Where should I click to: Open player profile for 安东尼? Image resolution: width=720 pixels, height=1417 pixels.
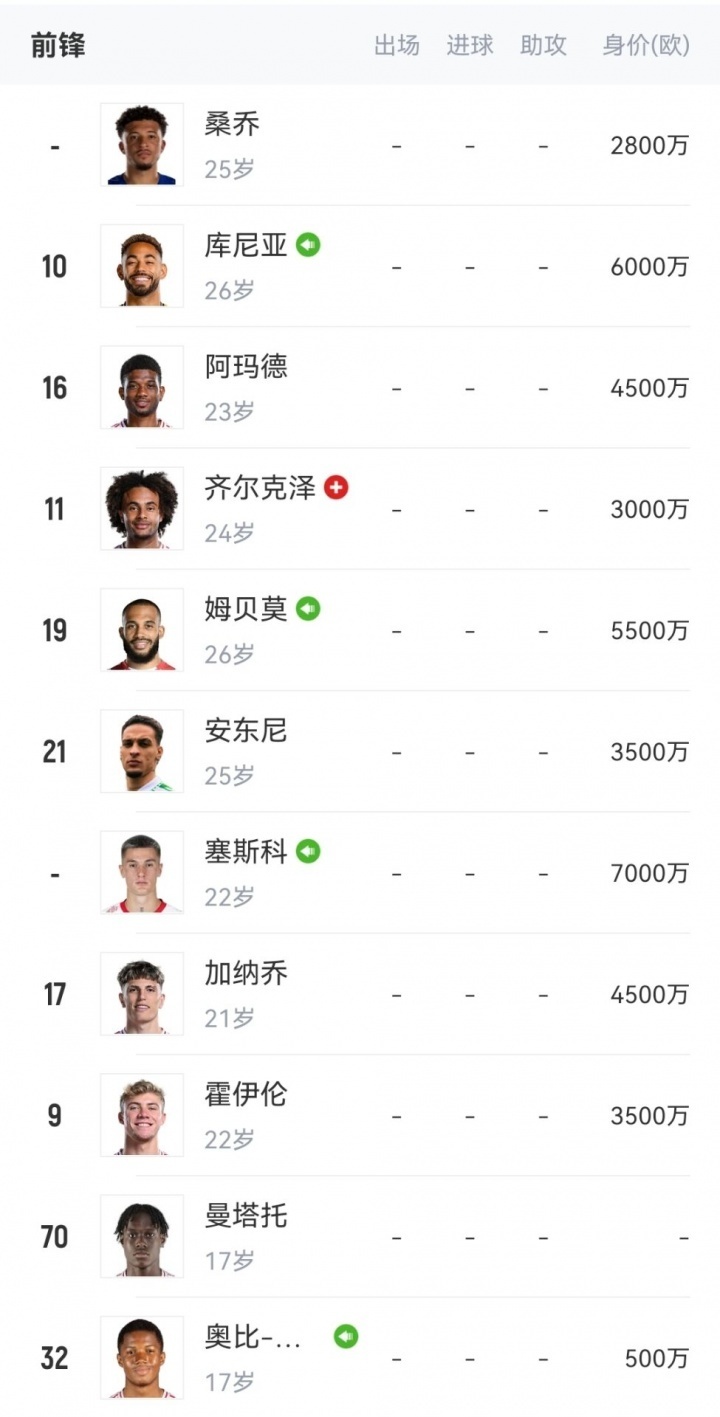pos(246,731)
